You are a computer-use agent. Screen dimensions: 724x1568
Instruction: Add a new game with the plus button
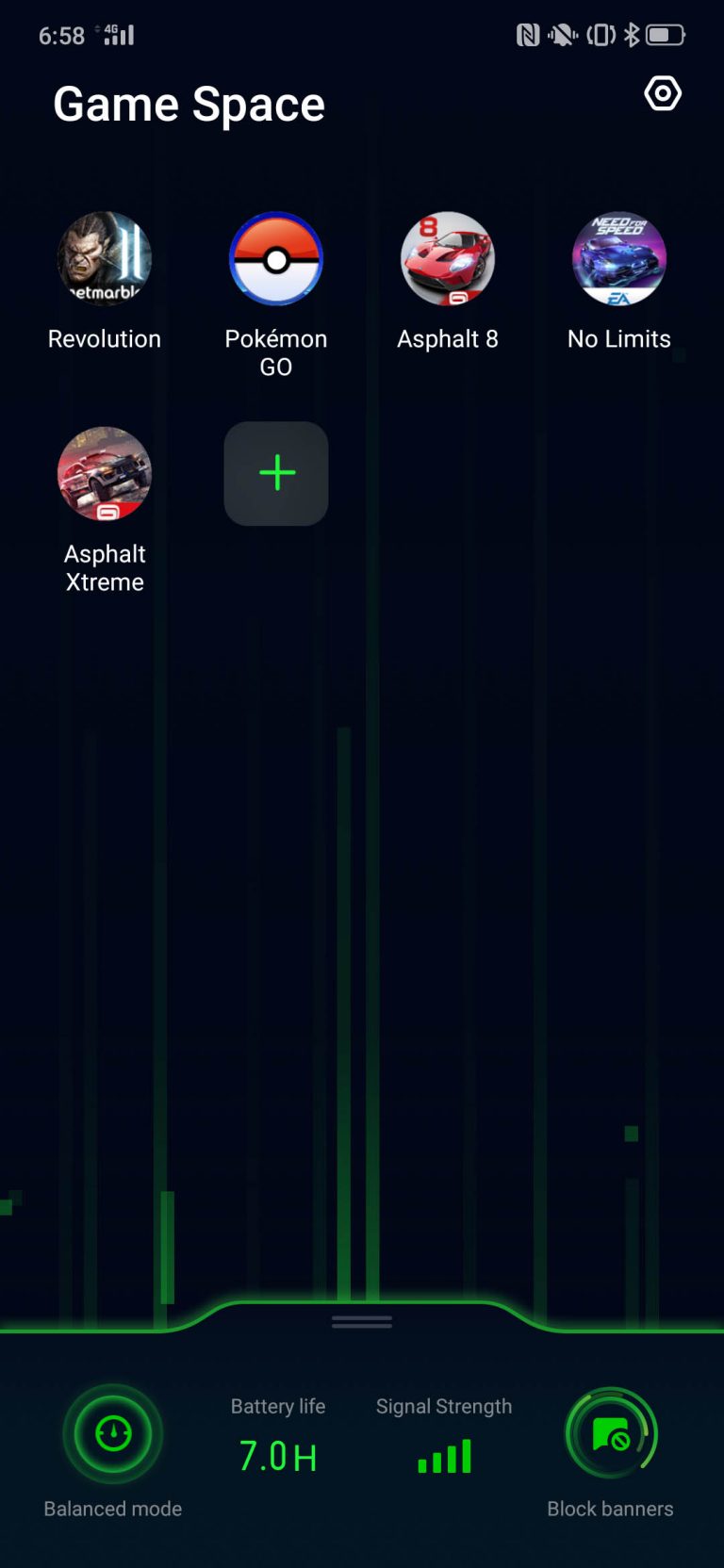click(276, 473)
